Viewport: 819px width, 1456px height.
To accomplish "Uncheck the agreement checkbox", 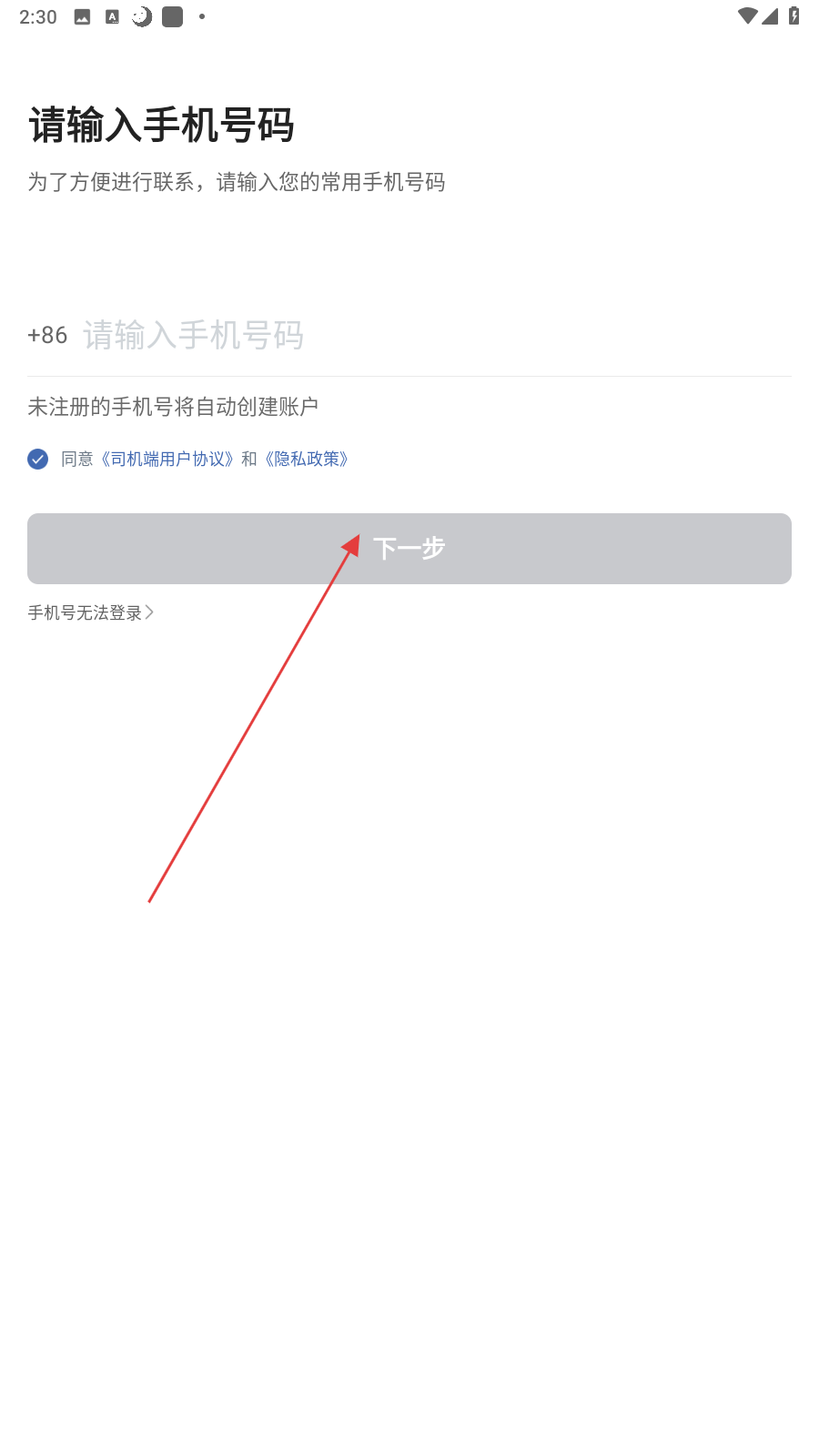I will point(37,459).
